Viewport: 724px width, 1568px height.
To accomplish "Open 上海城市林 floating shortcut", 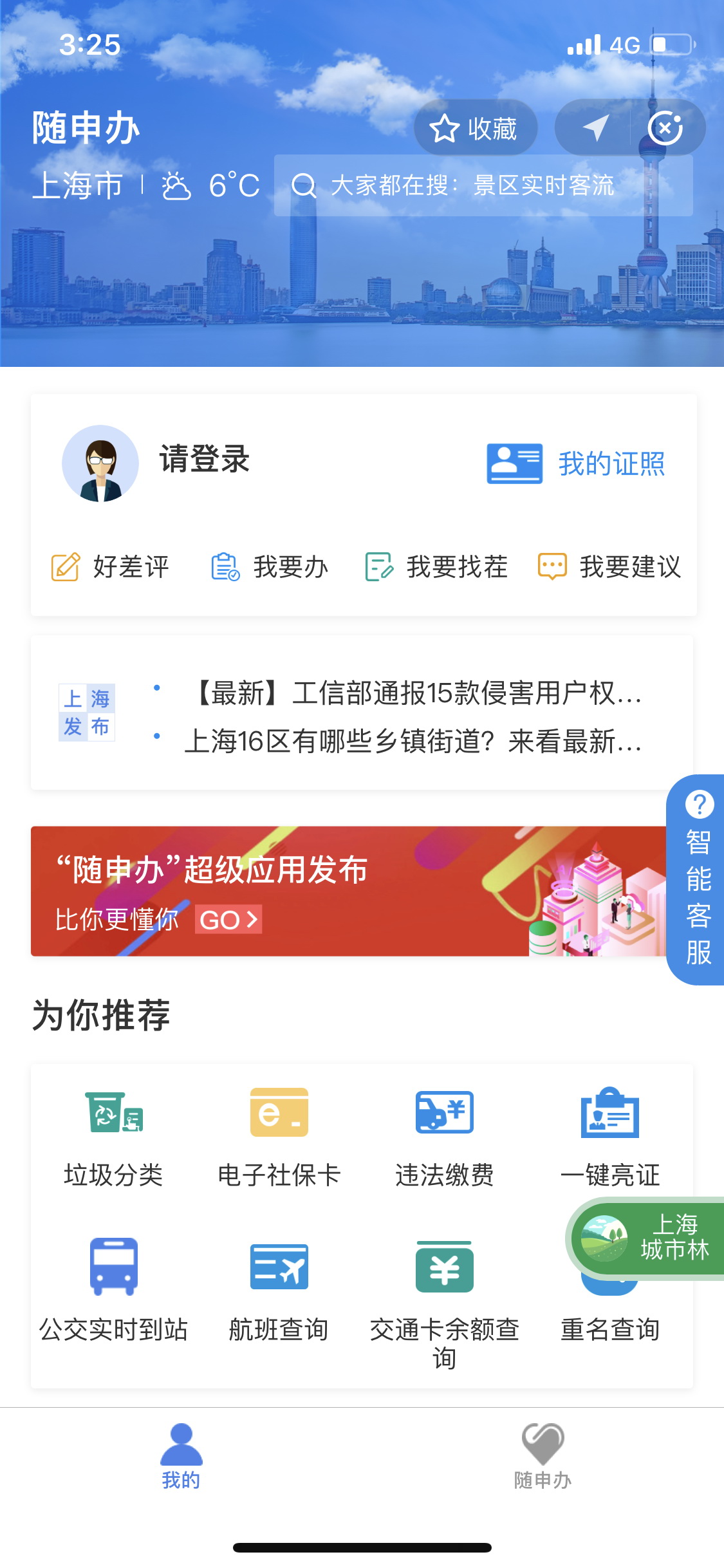I will tap(647, 1238).
